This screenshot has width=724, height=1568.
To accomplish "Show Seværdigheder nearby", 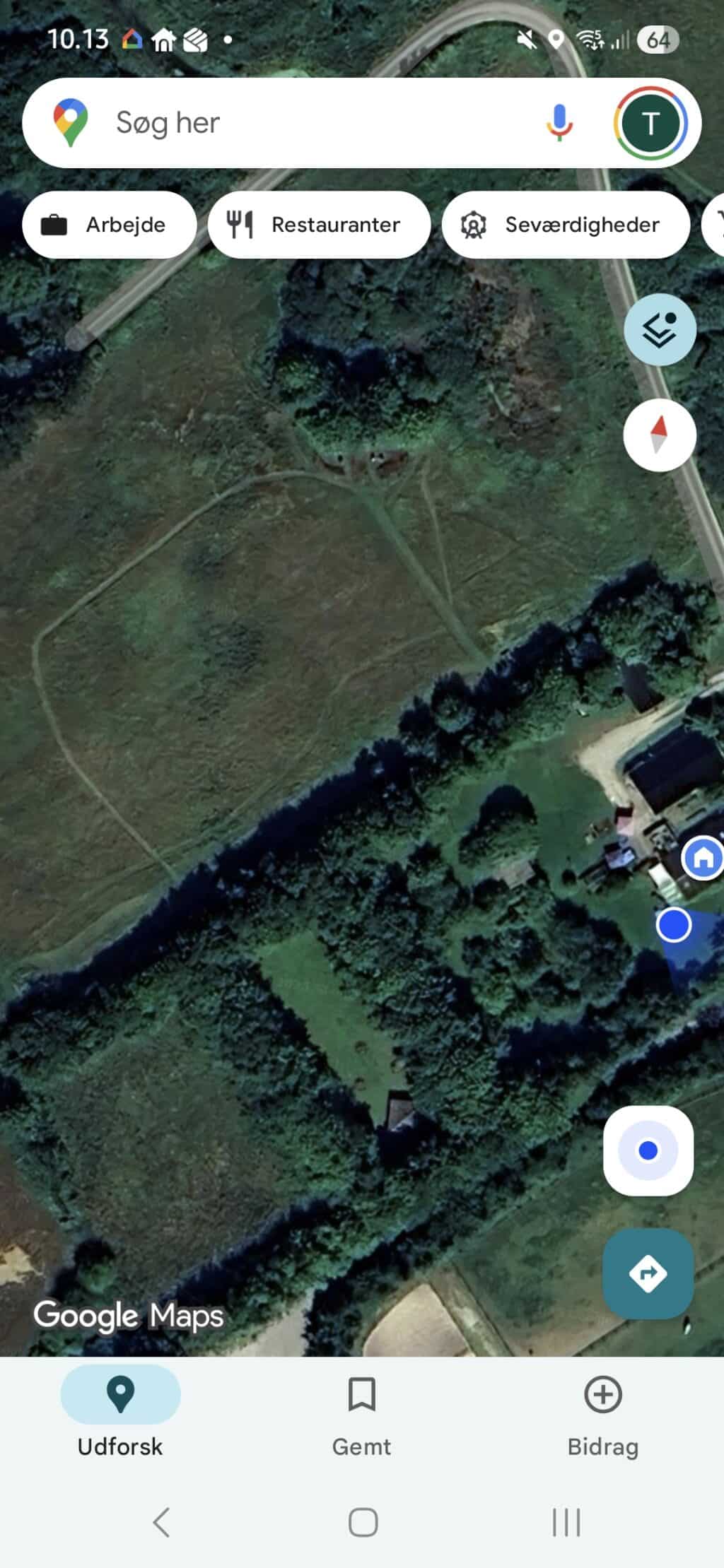I will click(565, 225).
